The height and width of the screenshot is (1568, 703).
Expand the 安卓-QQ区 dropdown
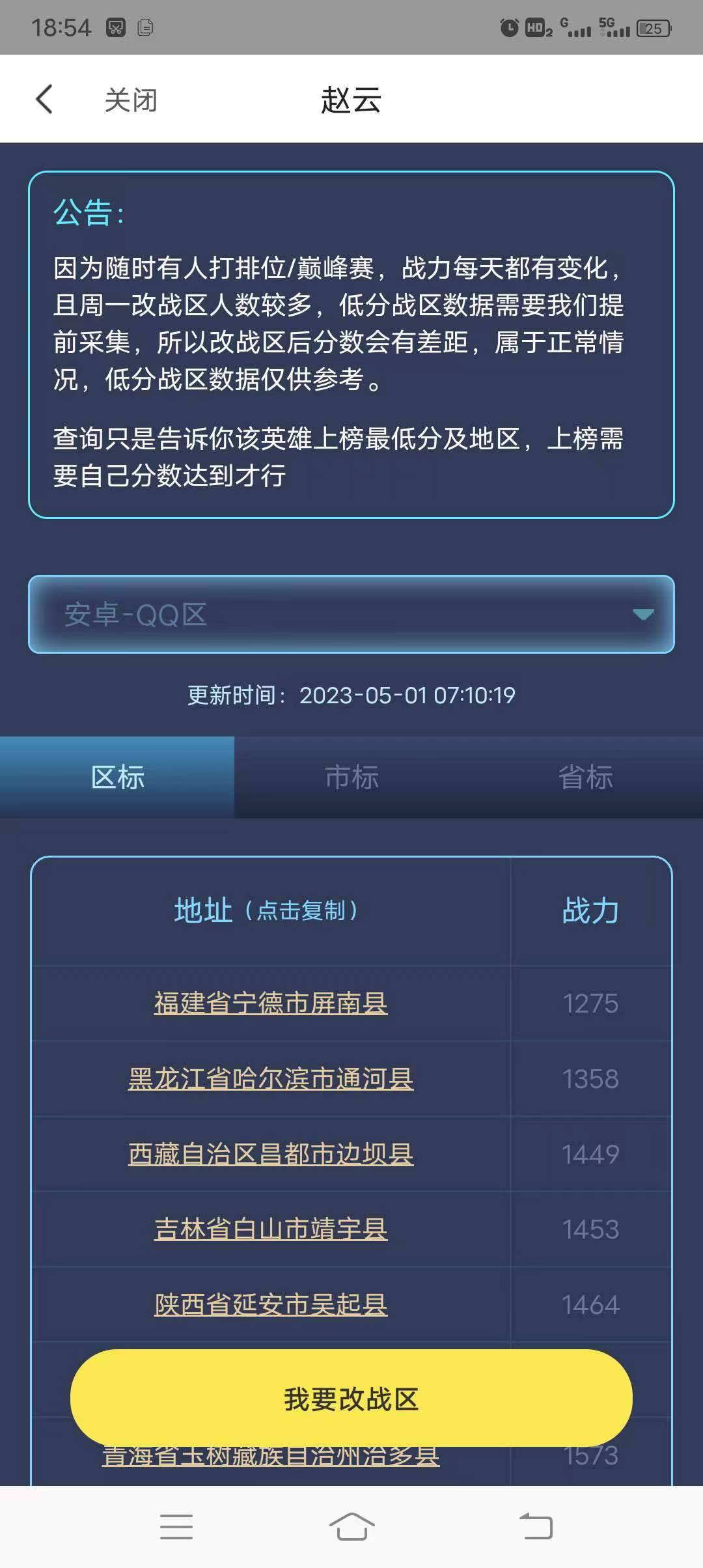[351, 614]
